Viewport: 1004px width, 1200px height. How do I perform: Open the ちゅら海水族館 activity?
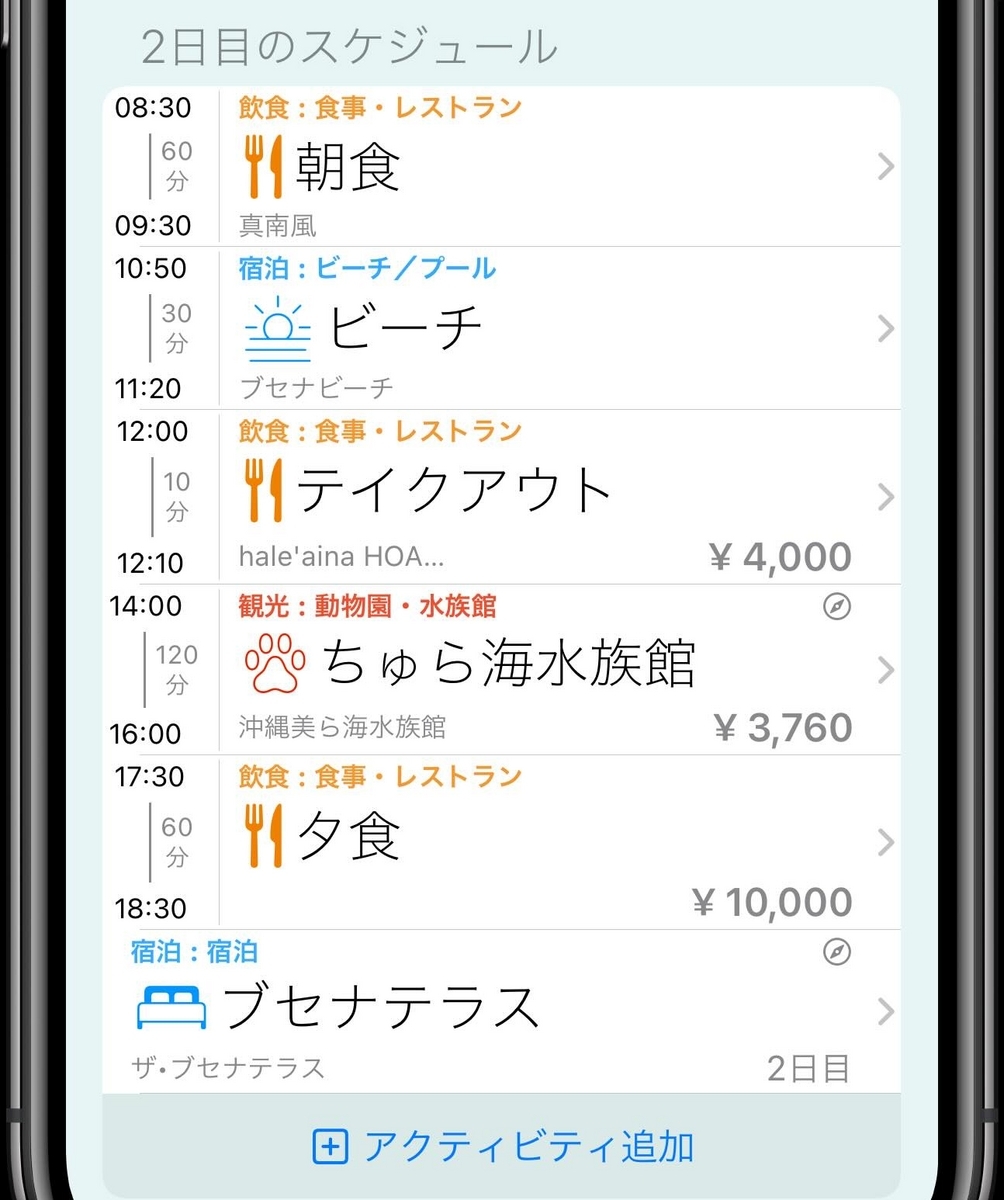[501, 669]
